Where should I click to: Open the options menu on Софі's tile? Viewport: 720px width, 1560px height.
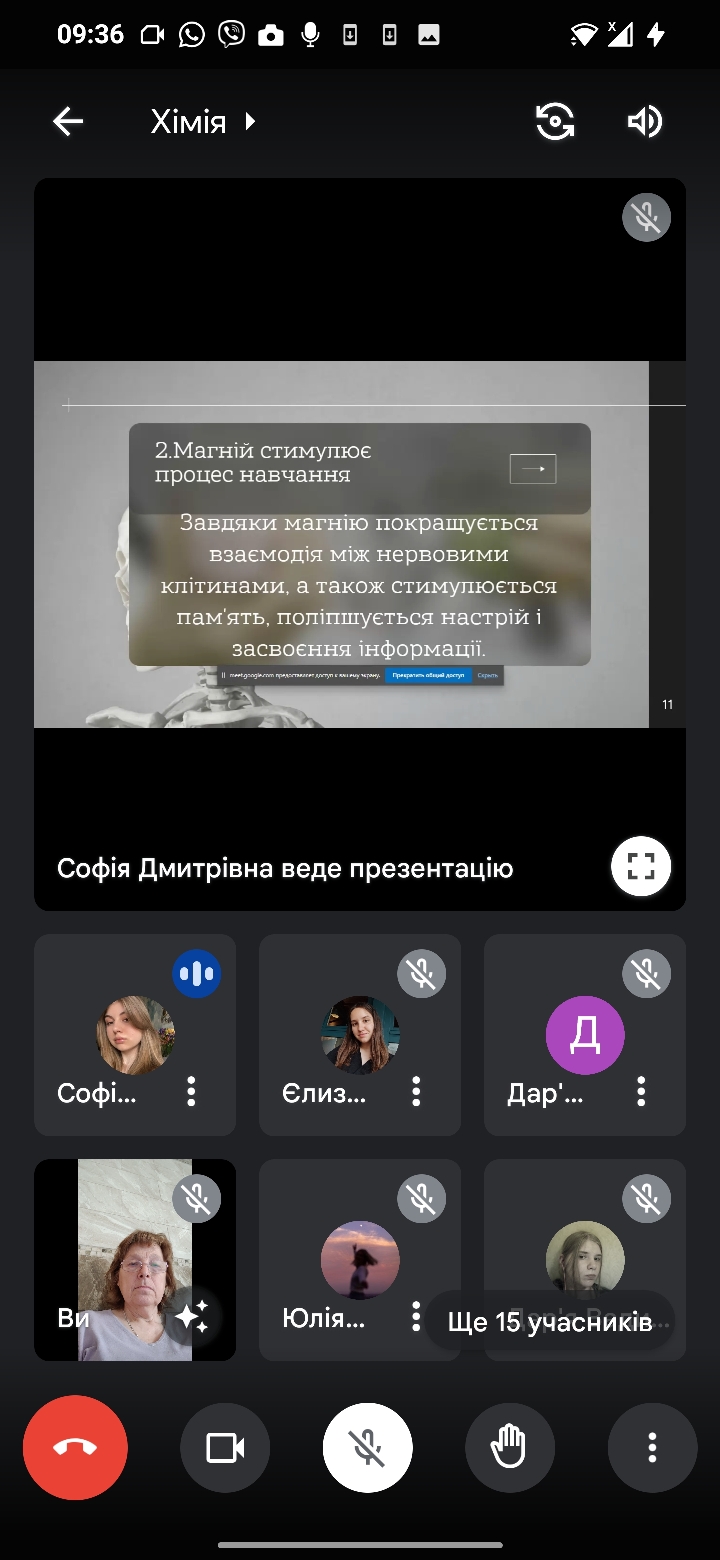(191, 1091)
